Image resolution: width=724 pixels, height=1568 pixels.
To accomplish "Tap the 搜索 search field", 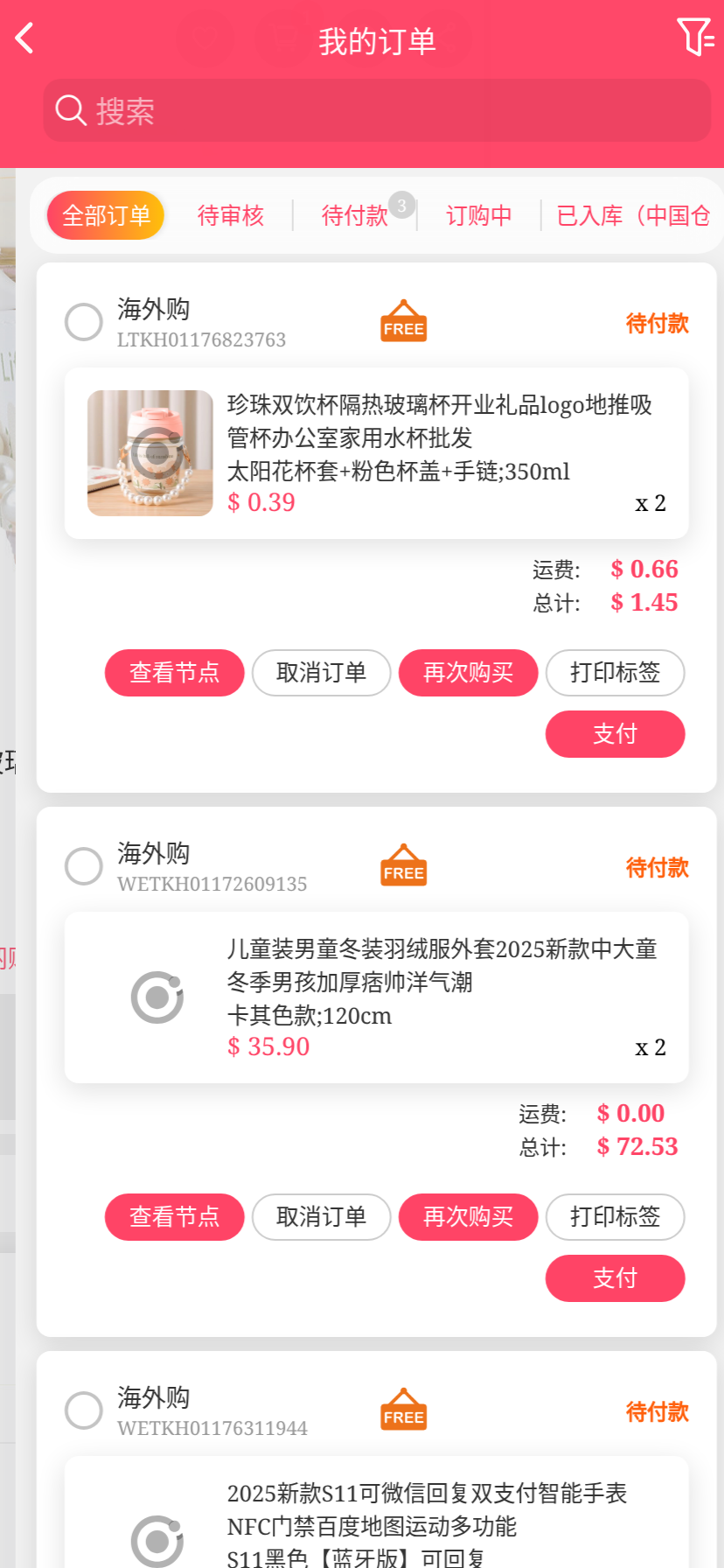I will (x=376, y=111).
